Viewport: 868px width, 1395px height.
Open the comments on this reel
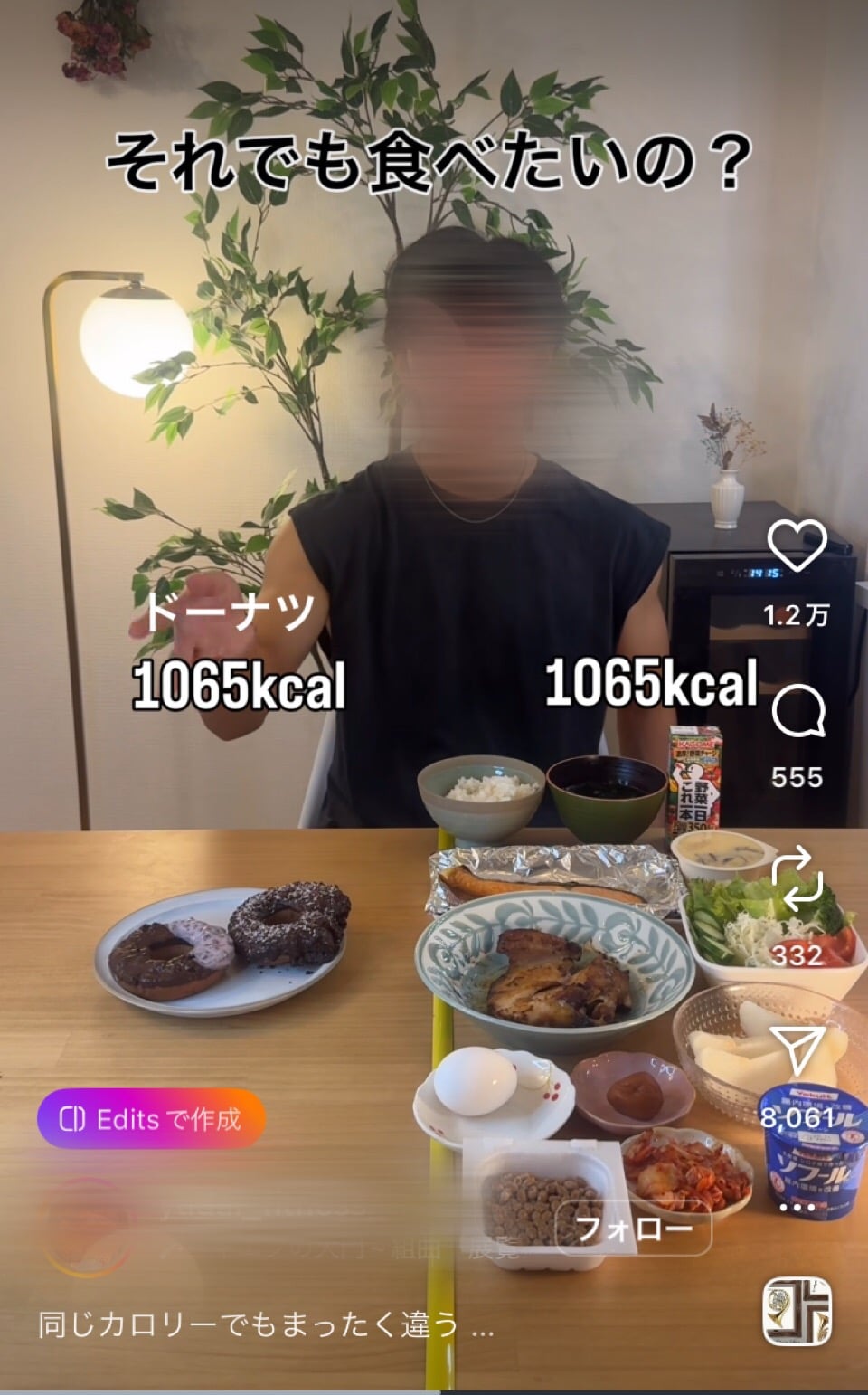click(x=798, y=712)
